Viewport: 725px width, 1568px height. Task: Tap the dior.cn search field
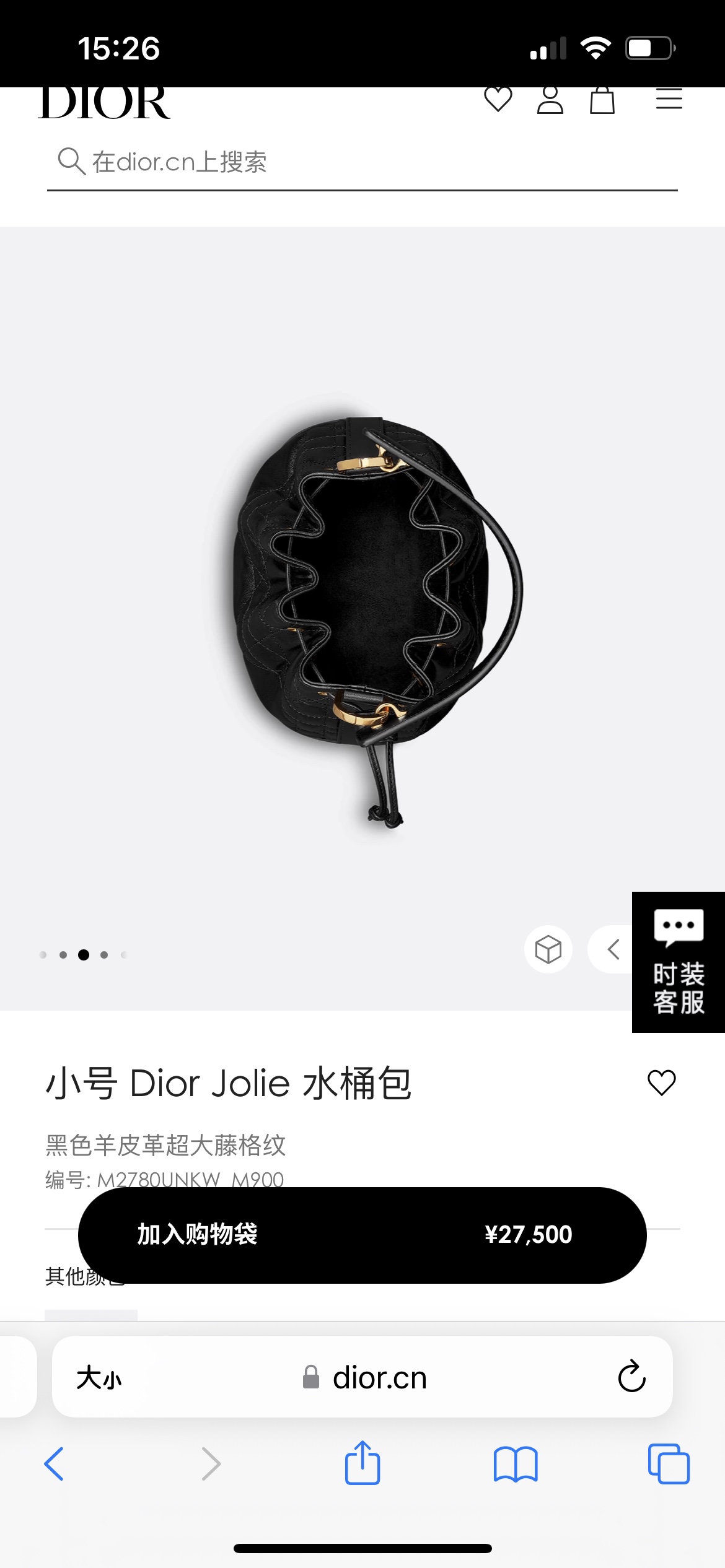pos(362,162)
